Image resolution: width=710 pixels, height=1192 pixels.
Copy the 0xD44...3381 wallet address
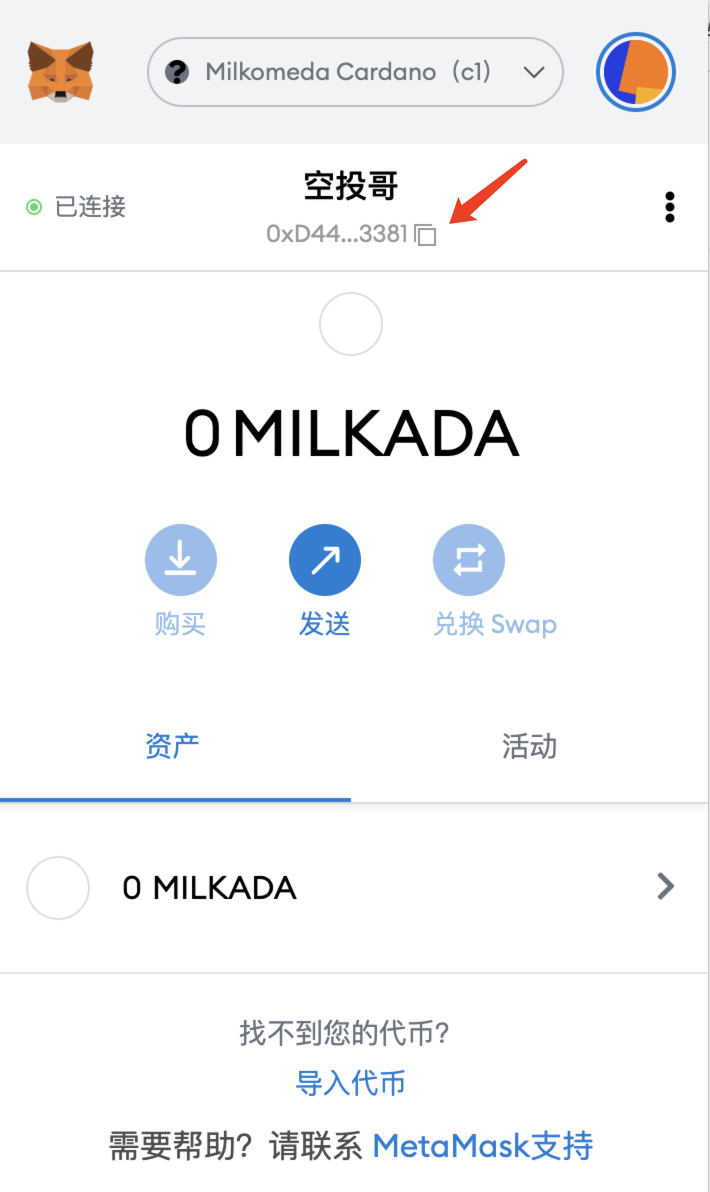(x=425, y=235)
